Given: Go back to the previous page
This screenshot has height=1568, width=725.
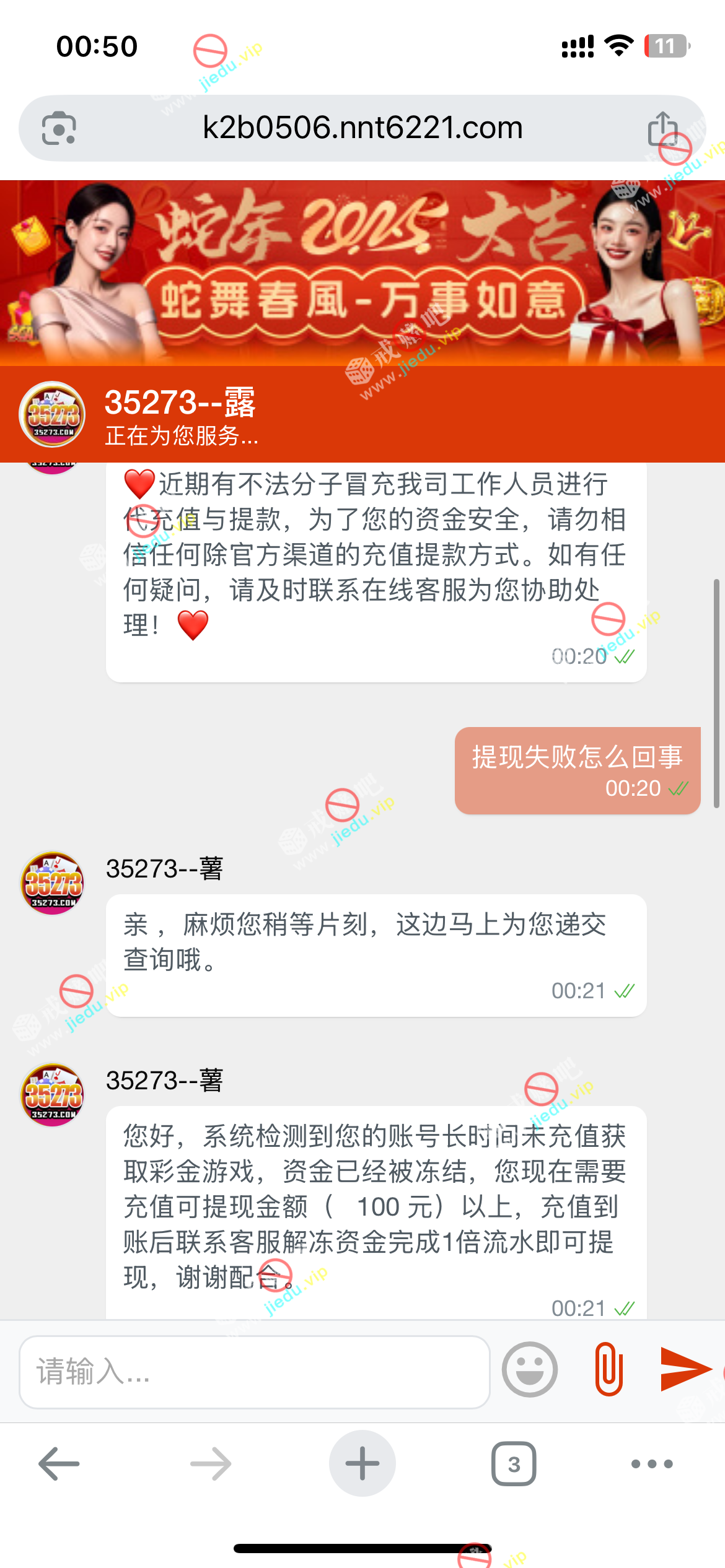Looking at the screenshot, I should point(59,1464).
